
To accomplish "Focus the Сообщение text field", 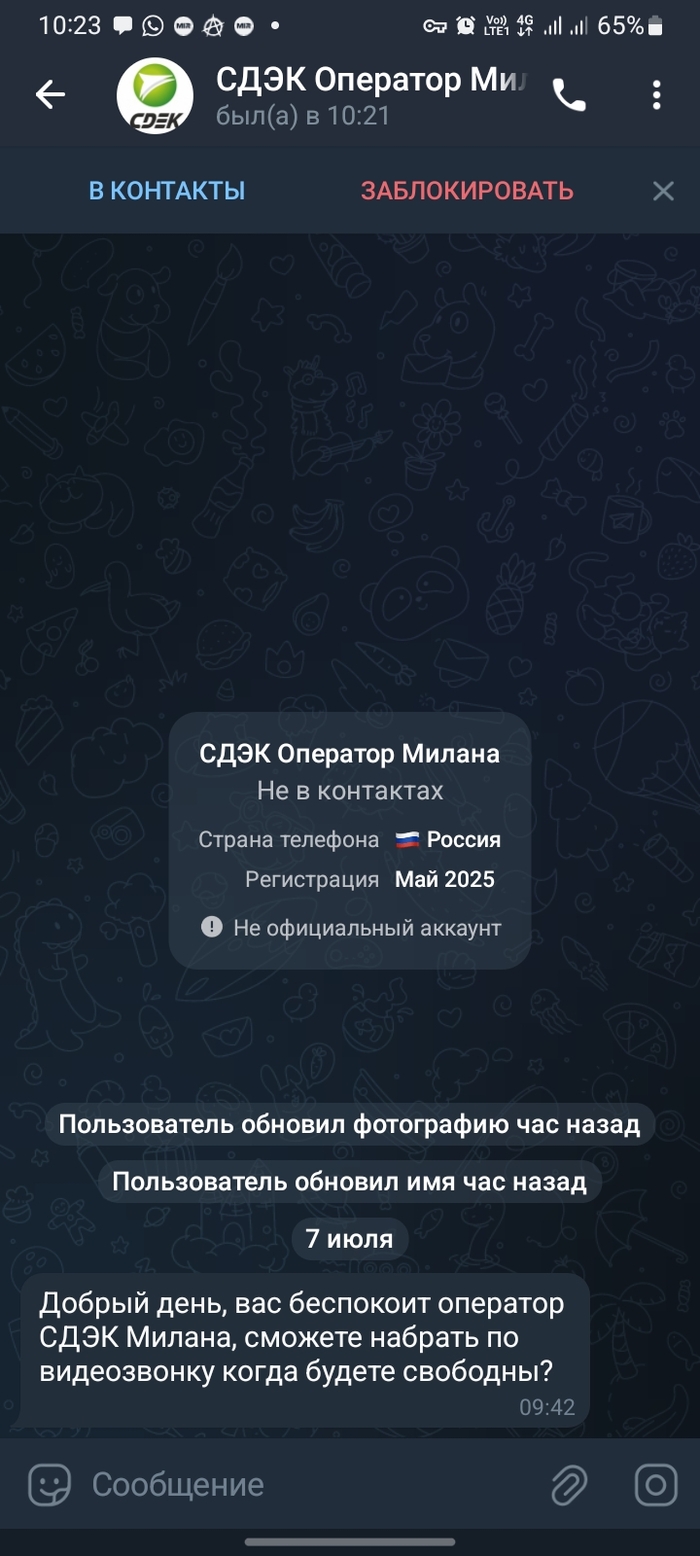I will (x=300, y=1485).
